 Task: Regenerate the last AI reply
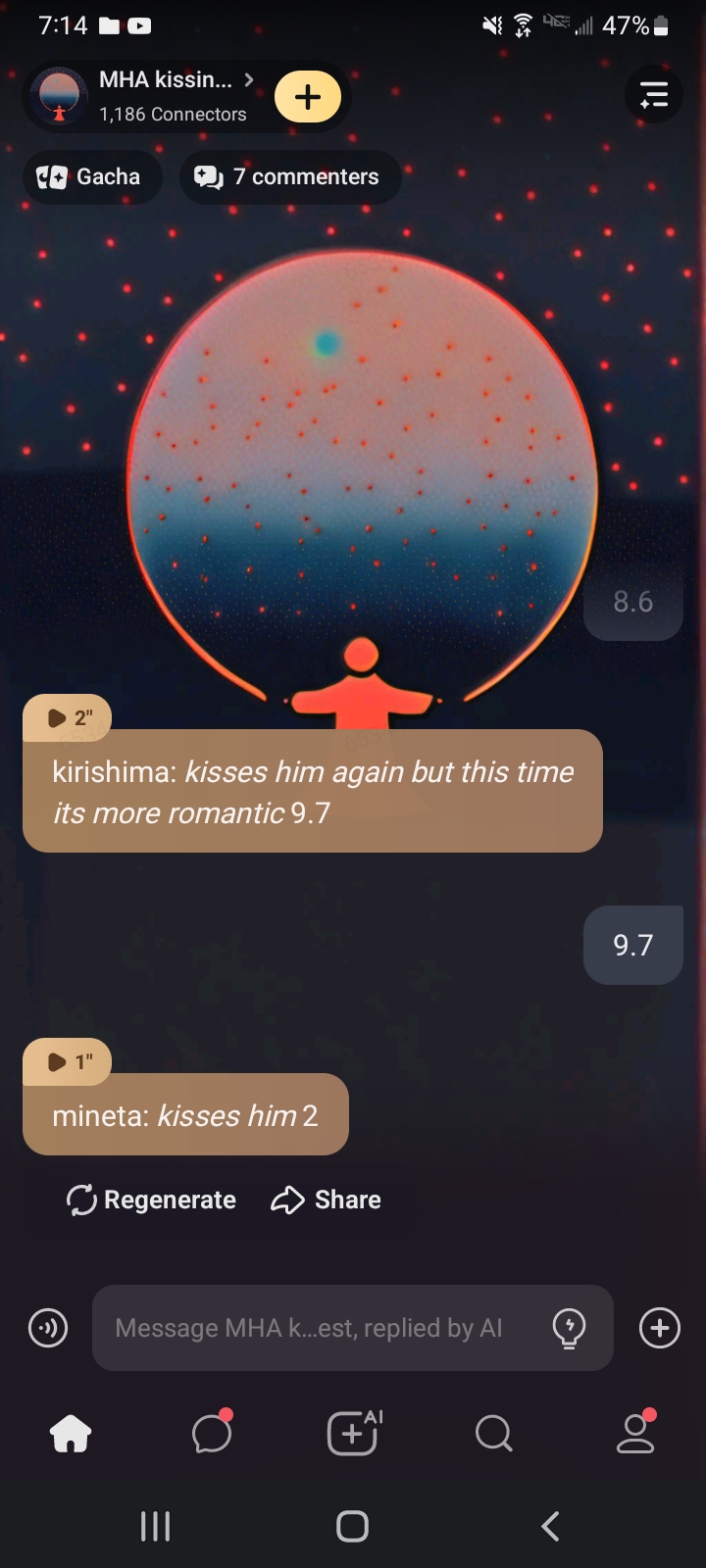pos(152,1200)
